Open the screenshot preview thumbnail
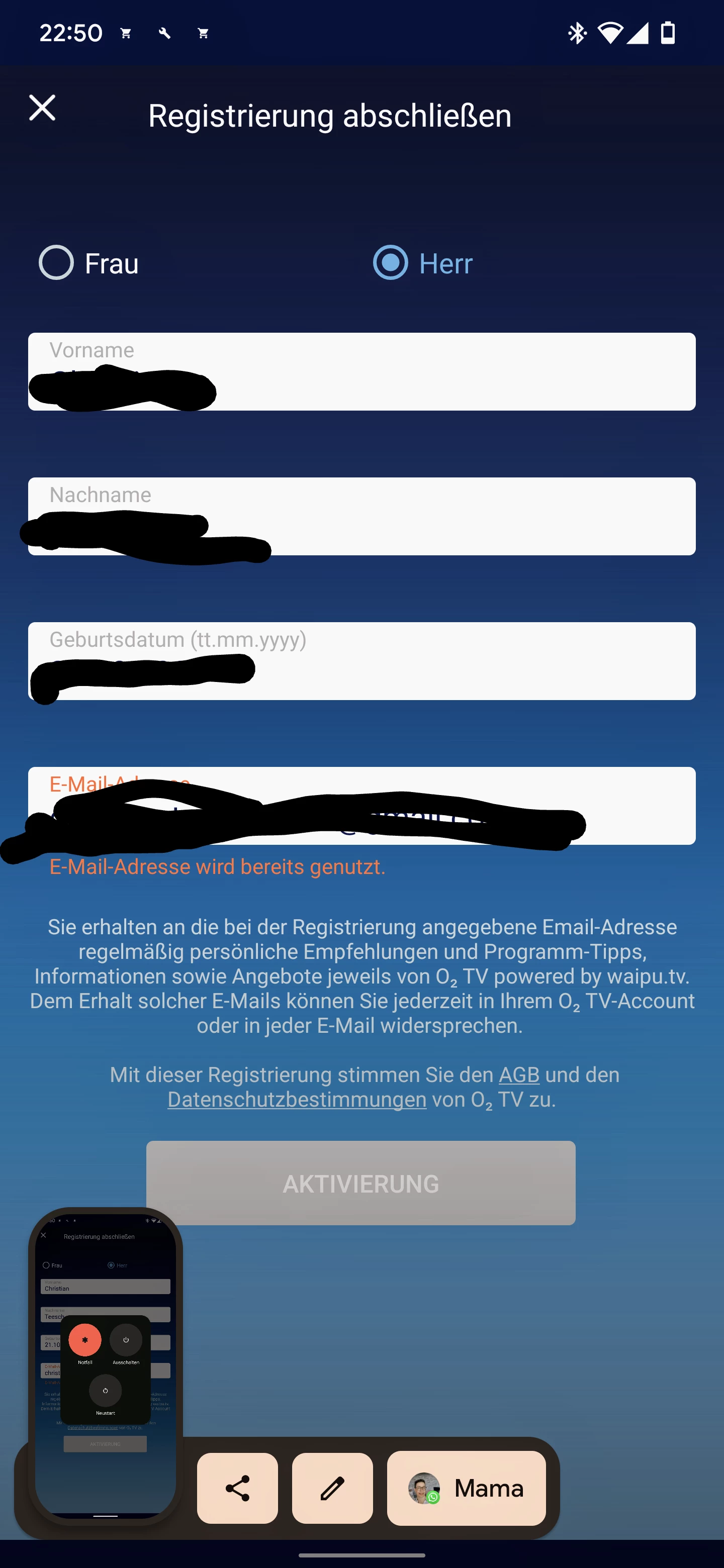Screen dimensions: 724x1568 [x=106, y=1363]
